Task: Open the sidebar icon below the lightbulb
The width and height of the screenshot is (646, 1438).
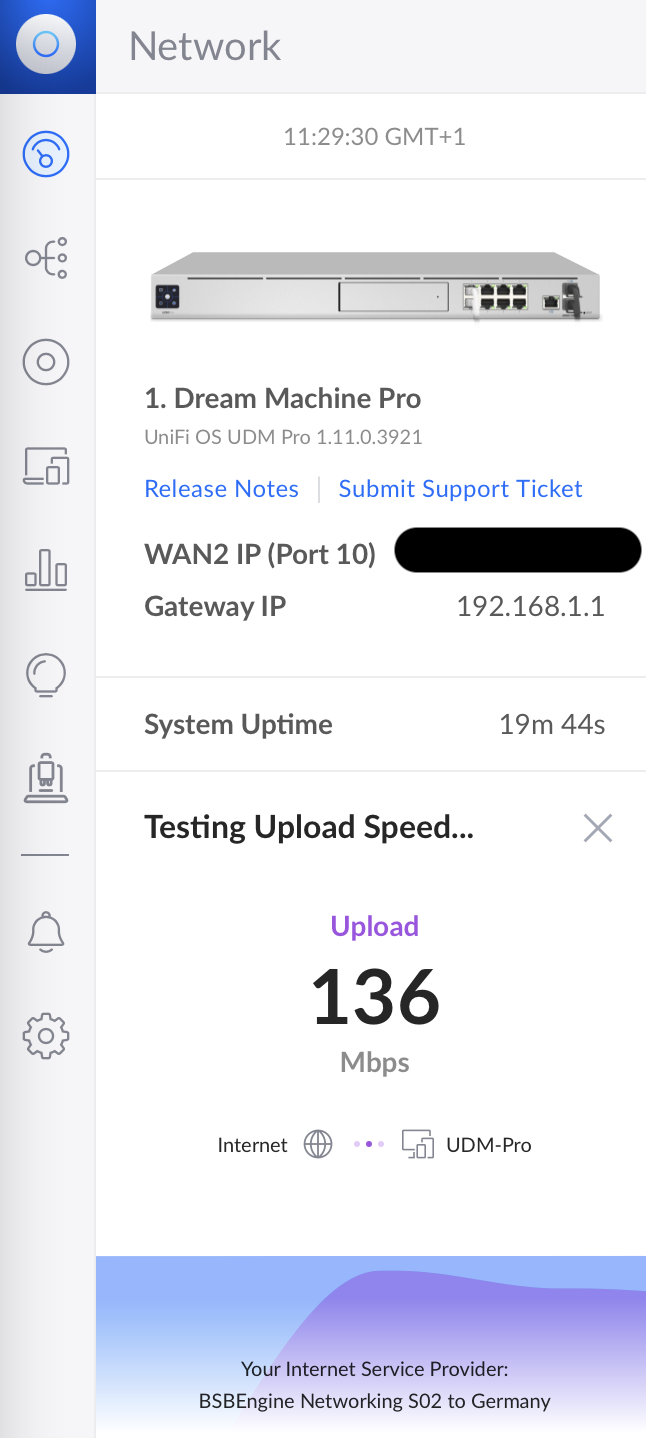Action: click(46, 779)
